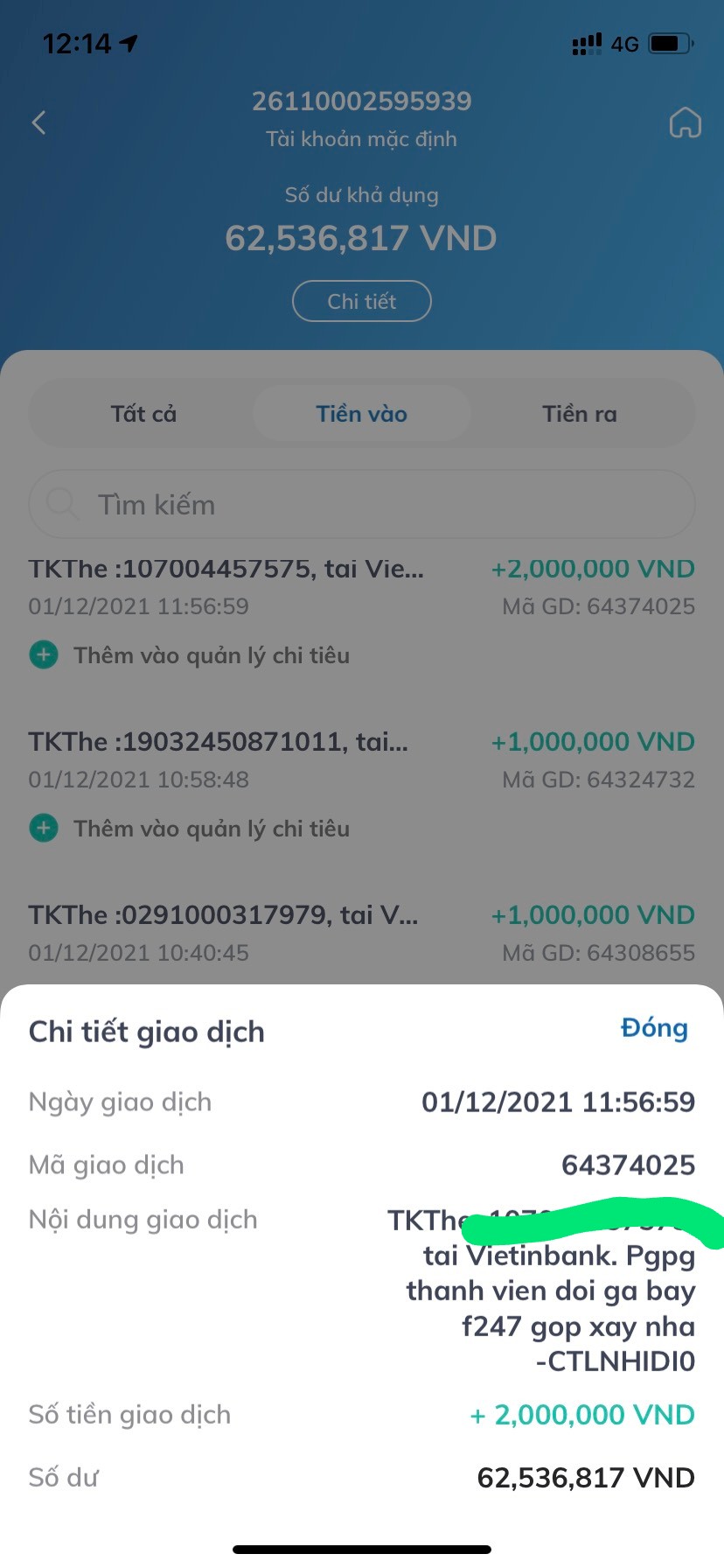Go back using the top-left arrow
This screenshot has height=1568, width=724.
tap(38, 122)
